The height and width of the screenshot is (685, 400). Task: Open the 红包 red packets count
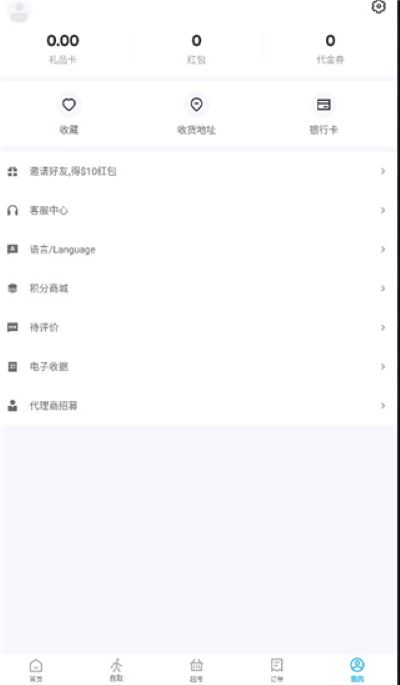click(197, 49)
